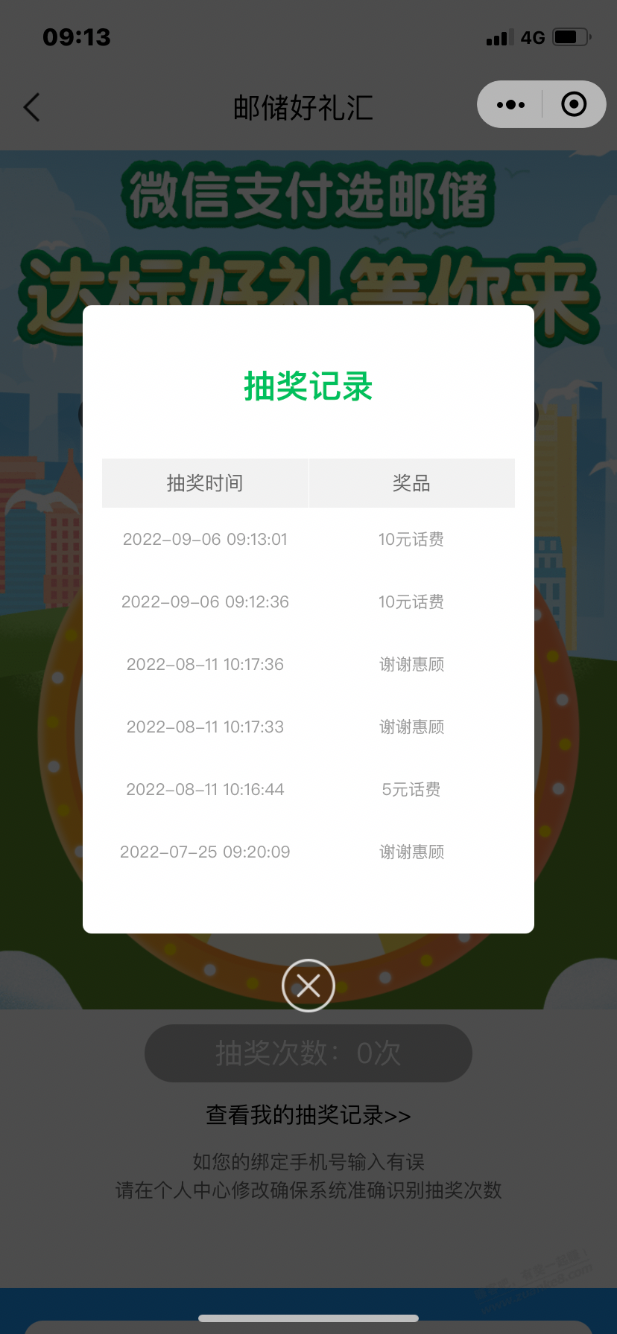Open the mini program more options menu
Viewport: 617px width, 1334px height.
(510, 105)
